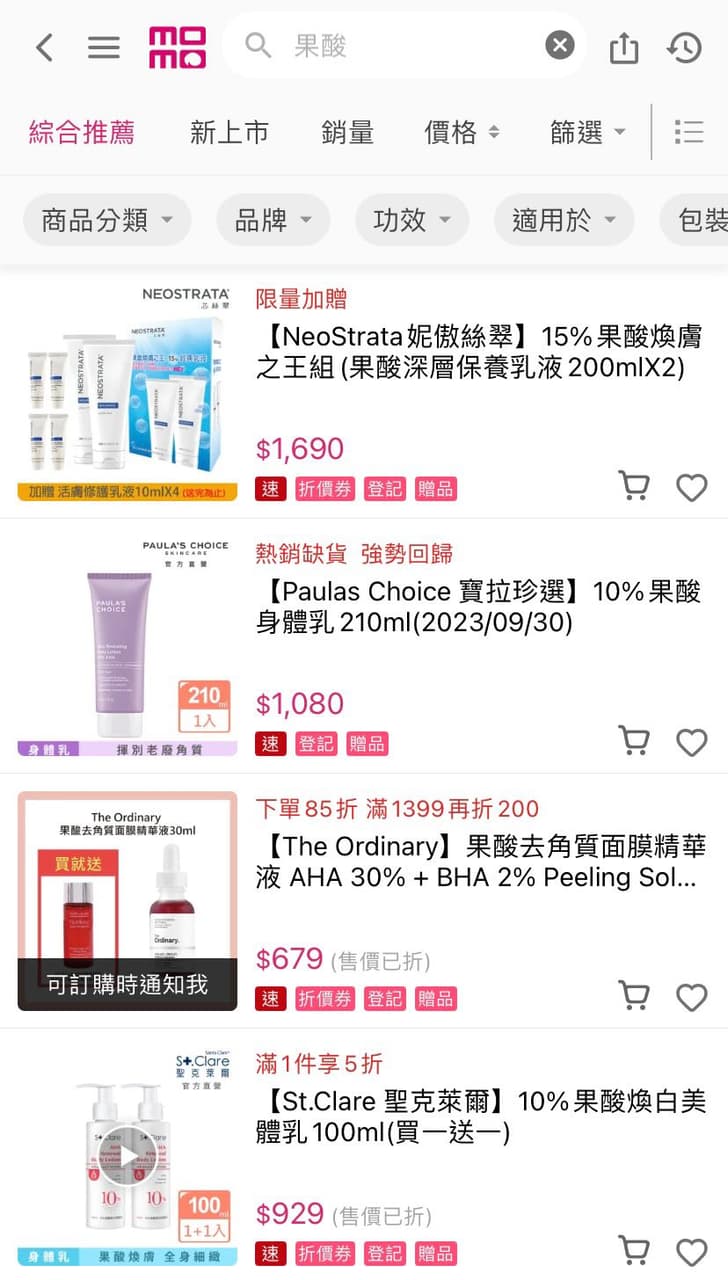This screenshot has height=1280, width=728.
Task: Sort results by 銷量
Action: pyautogui.click(x=347, y=132)
